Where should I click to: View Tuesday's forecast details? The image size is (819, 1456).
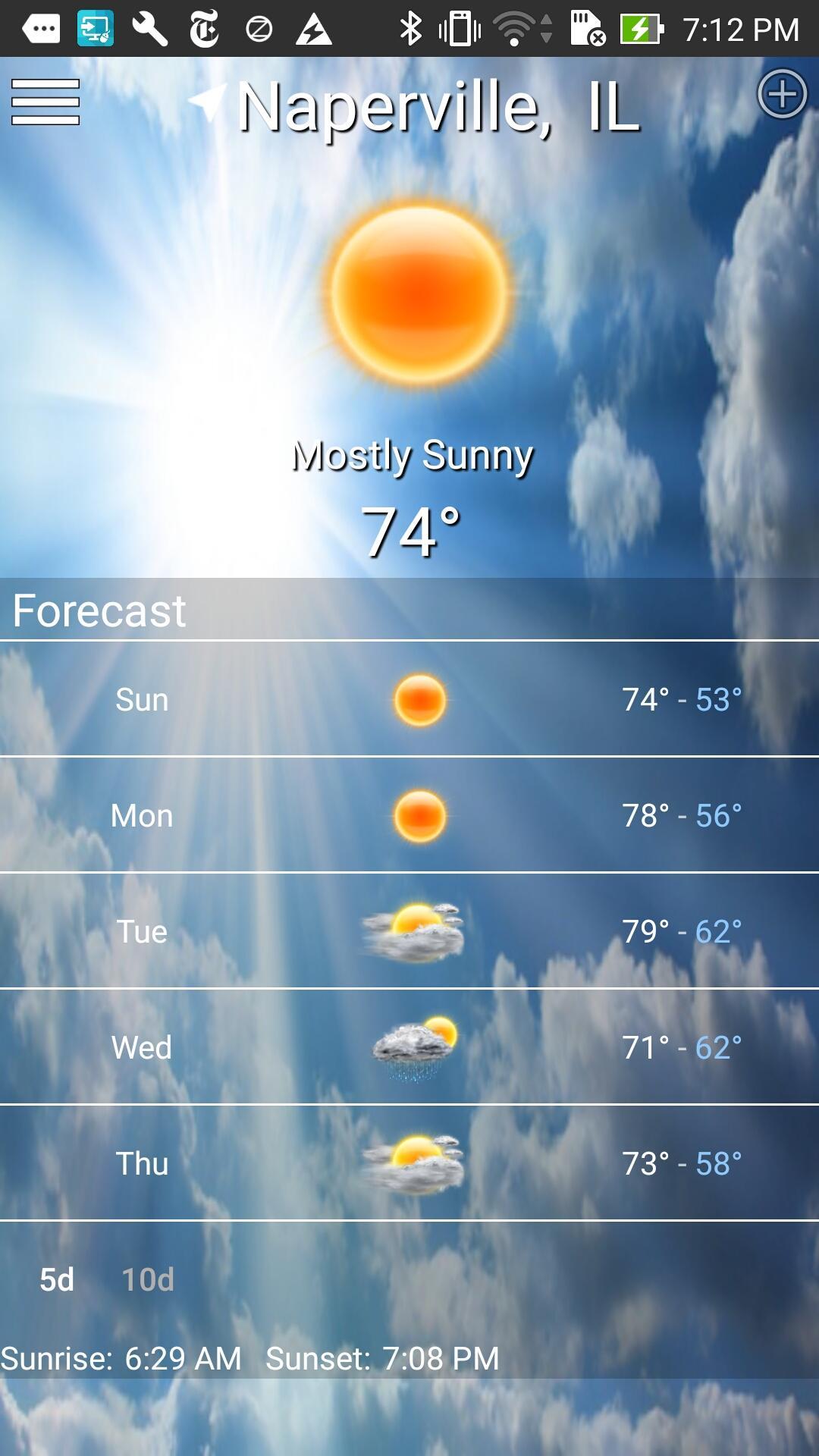(409, 931)
